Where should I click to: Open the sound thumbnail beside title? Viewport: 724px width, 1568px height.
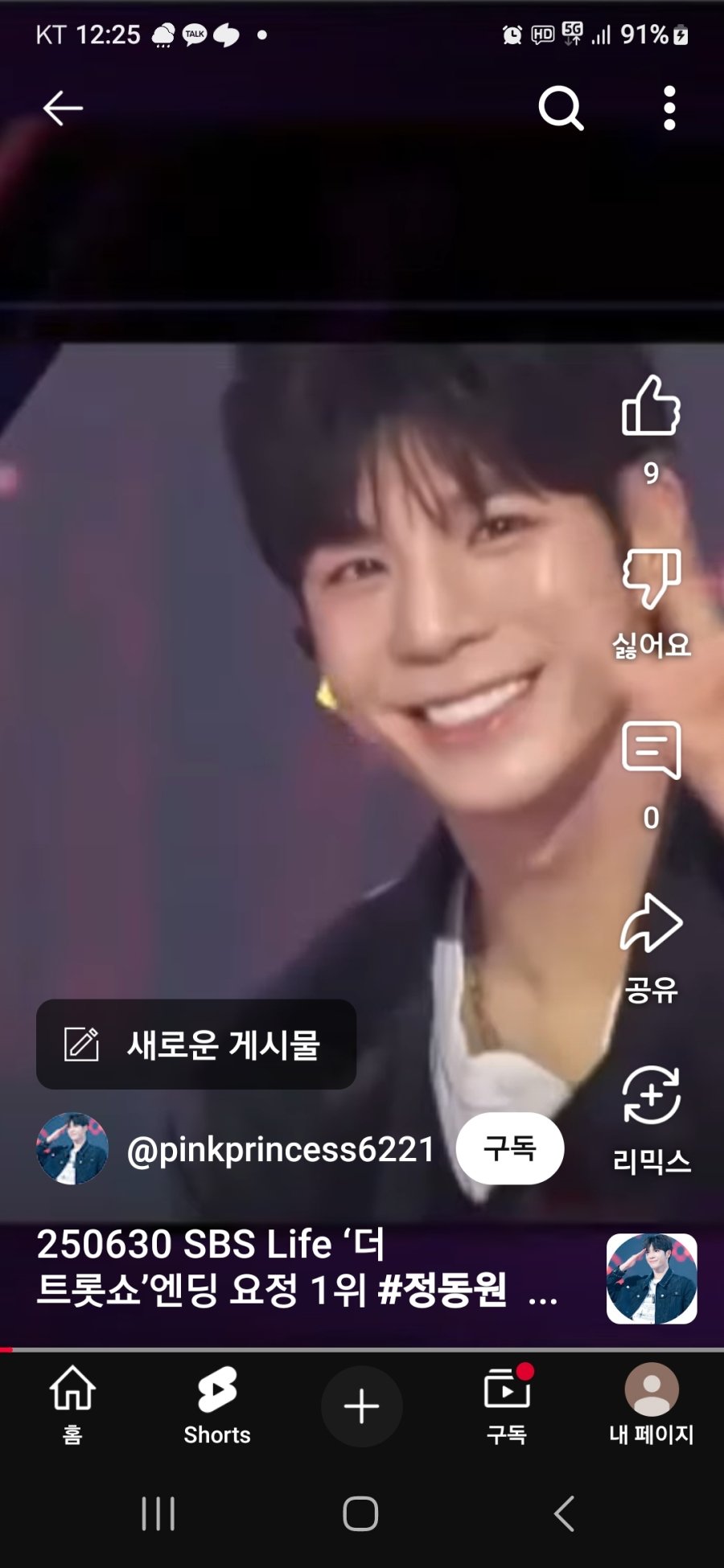651,1279
